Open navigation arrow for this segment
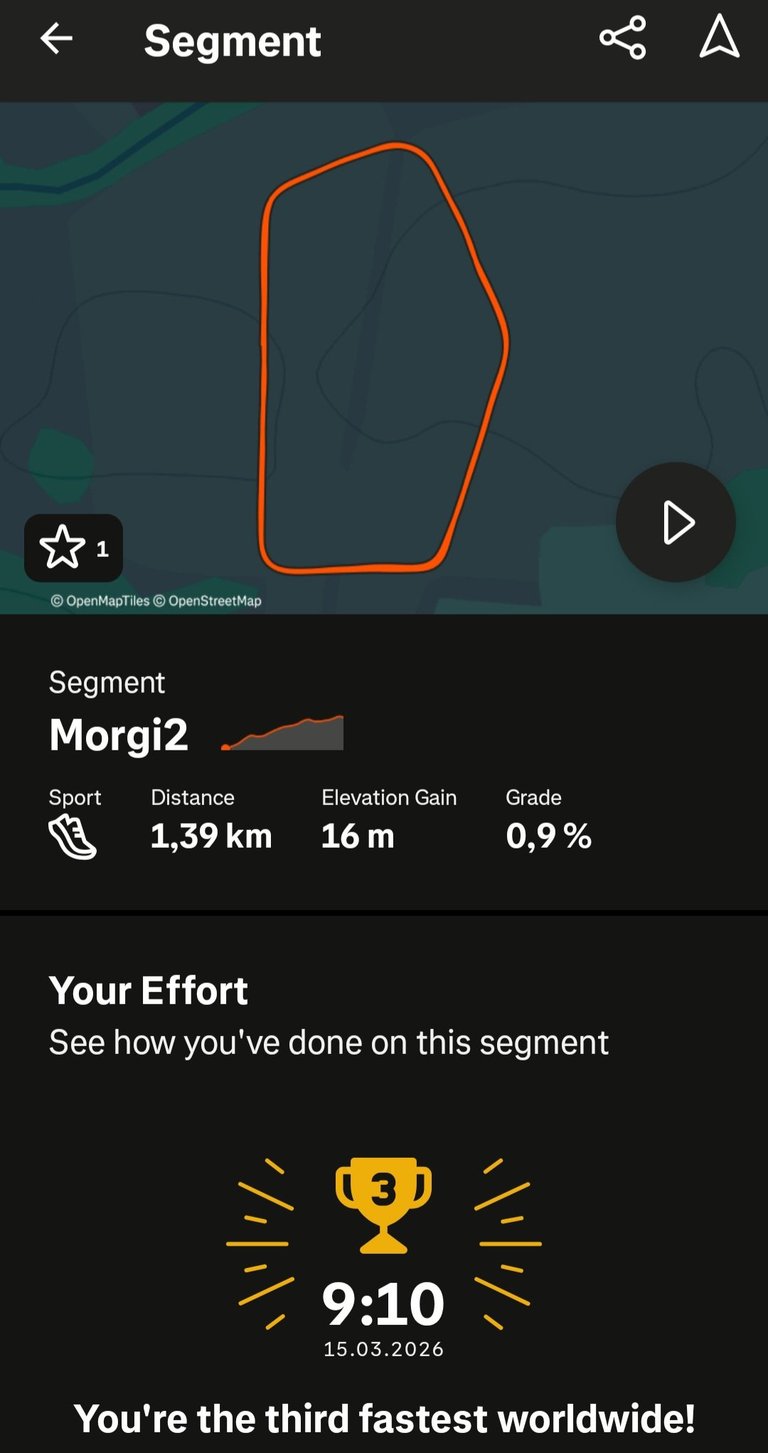The width and height of the screenshot is (768, 1453). (x=718, y=40)
